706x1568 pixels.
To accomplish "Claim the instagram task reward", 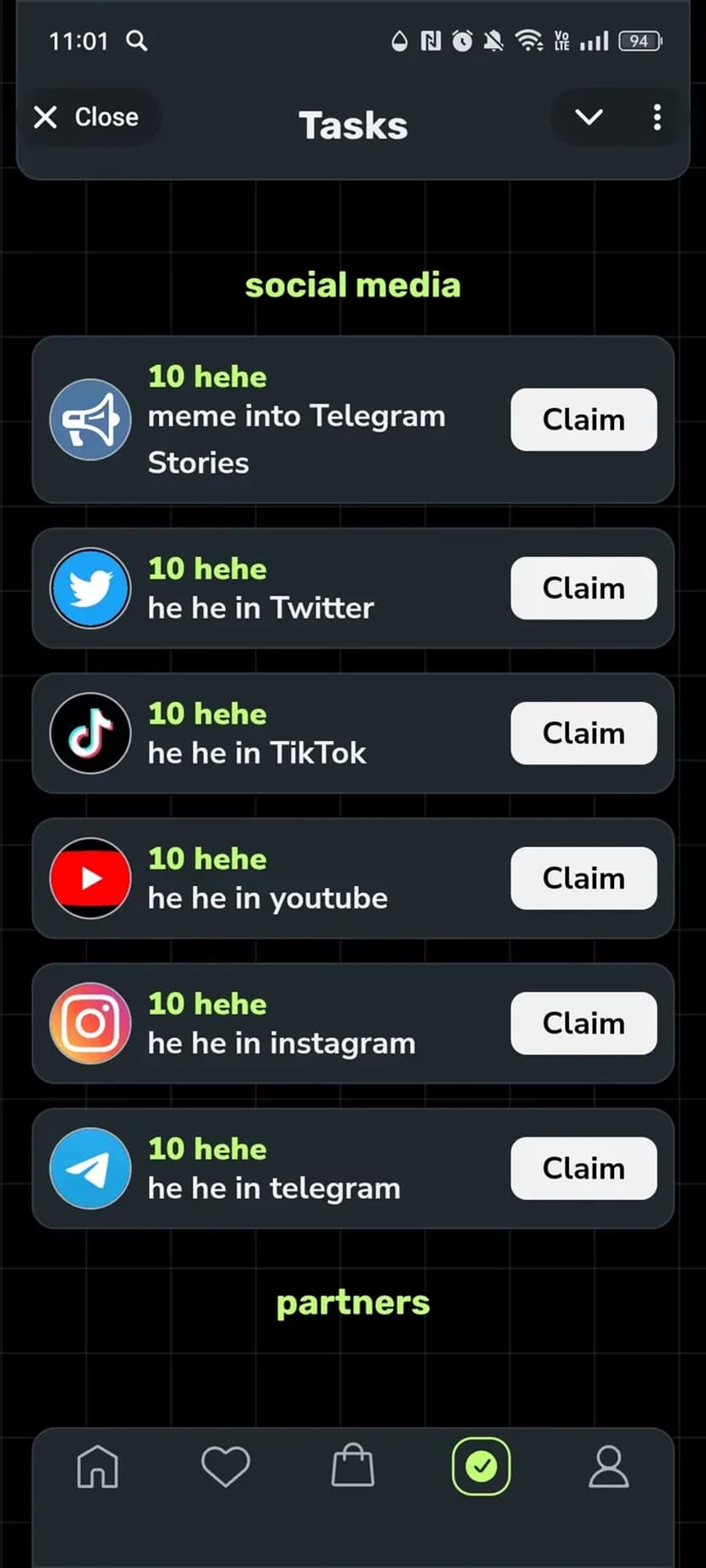I will 583,1023.
